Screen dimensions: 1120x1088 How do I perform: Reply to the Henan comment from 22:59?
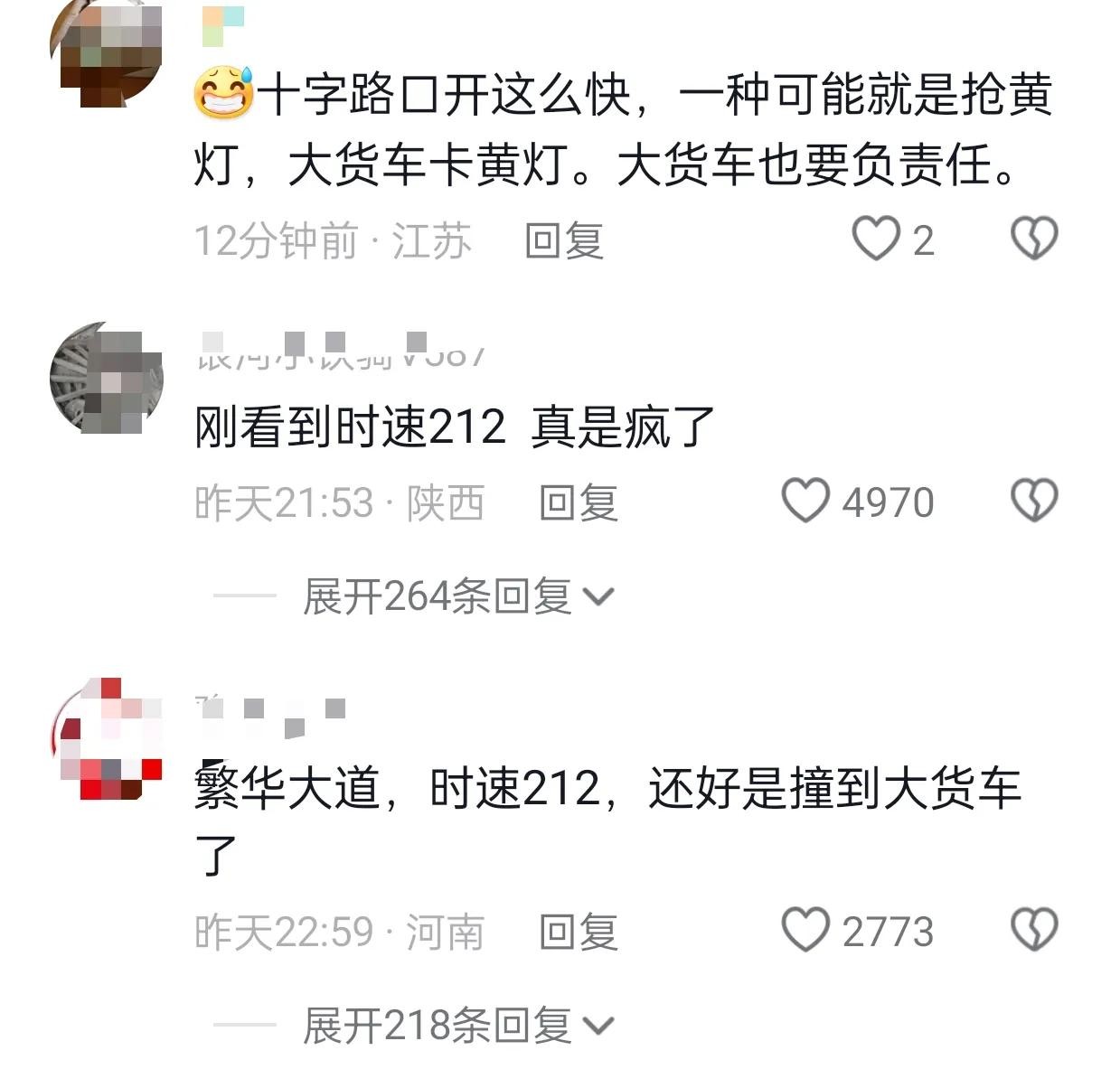[579, 933]
